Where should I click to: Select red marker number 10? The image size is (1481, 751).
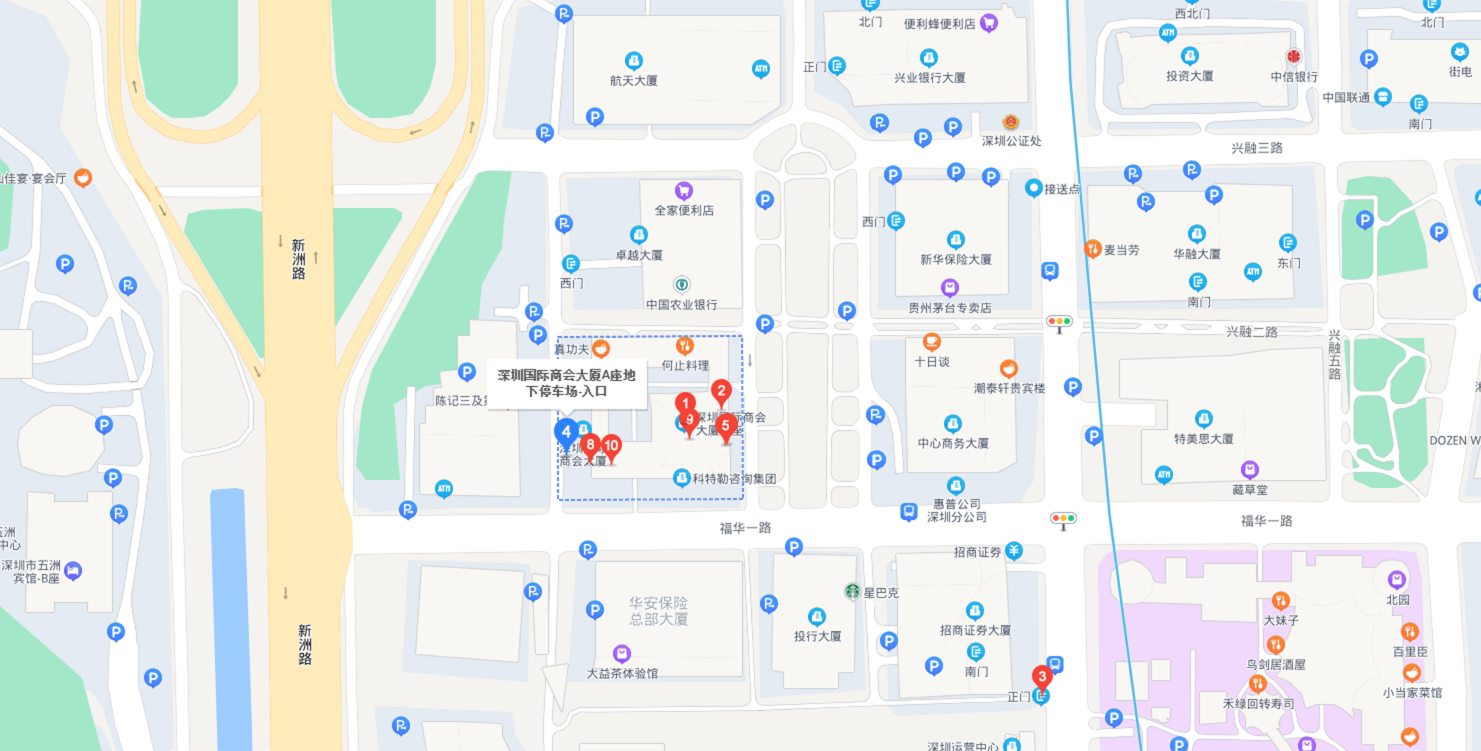click(x=612, y=447)
